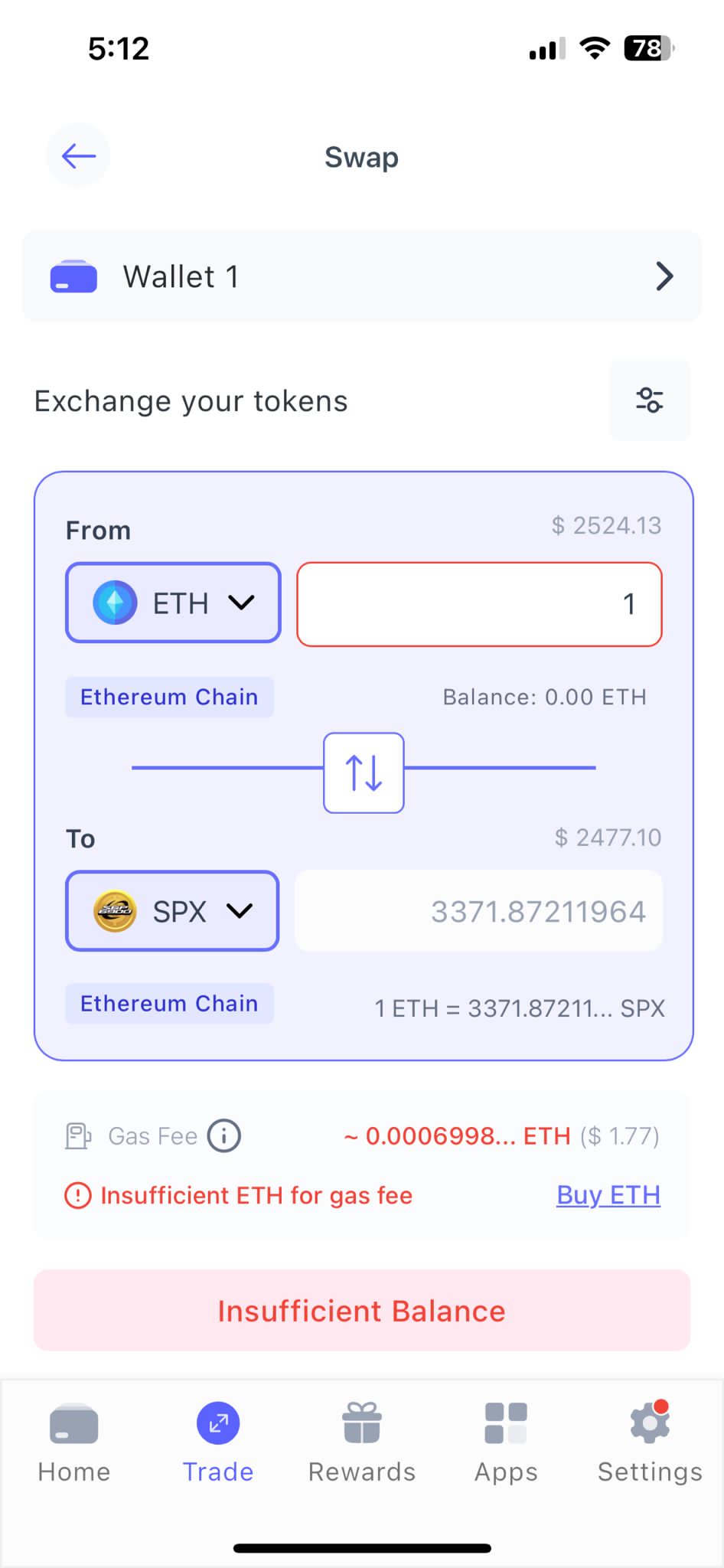Click the Ethereum Chain label under ETH
This screenshot has height=1568, width=724.
click(169, 697)
